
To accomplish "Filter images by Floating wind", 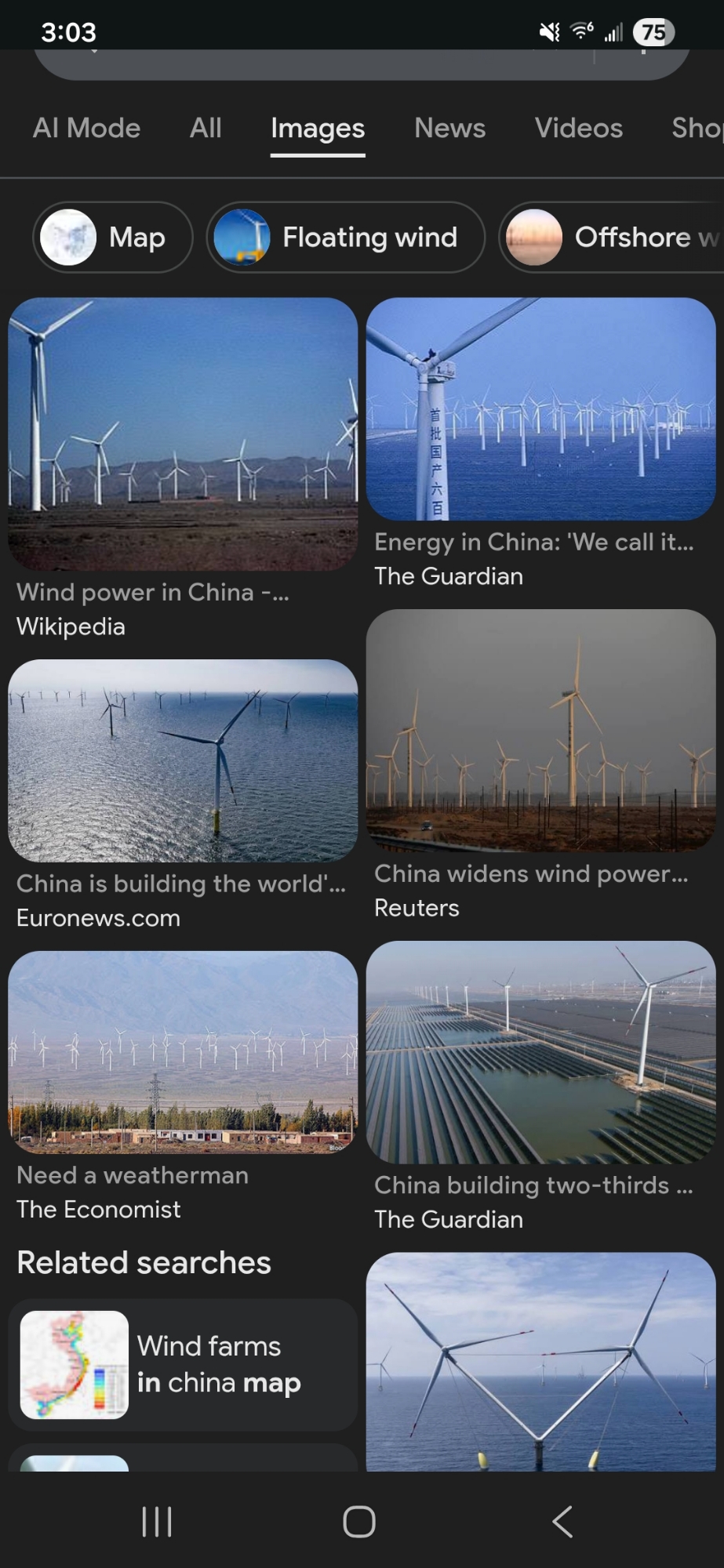I will 346,238.
